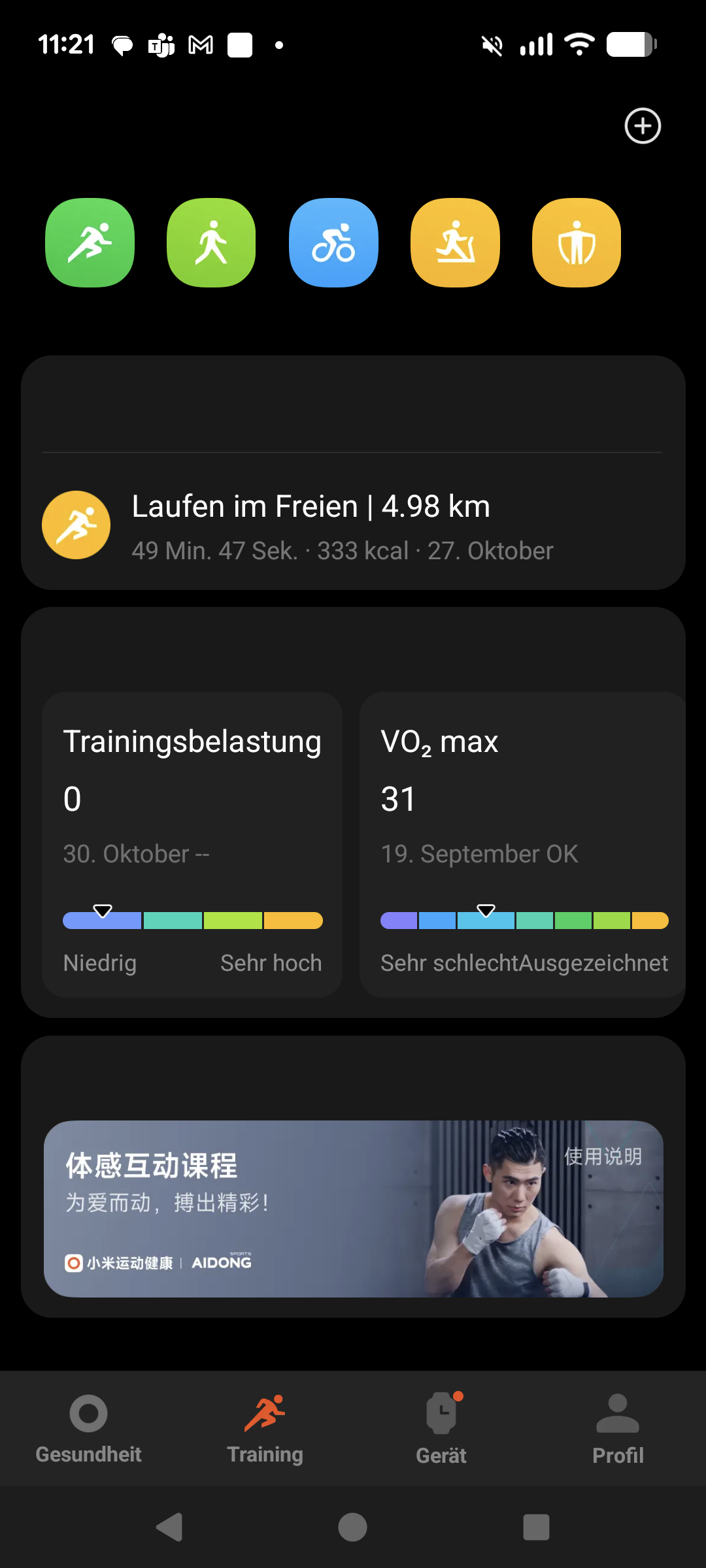Tap the plus icon to add workout
The height and width of the screenshot is (1568, 706).
click(643, 126)
